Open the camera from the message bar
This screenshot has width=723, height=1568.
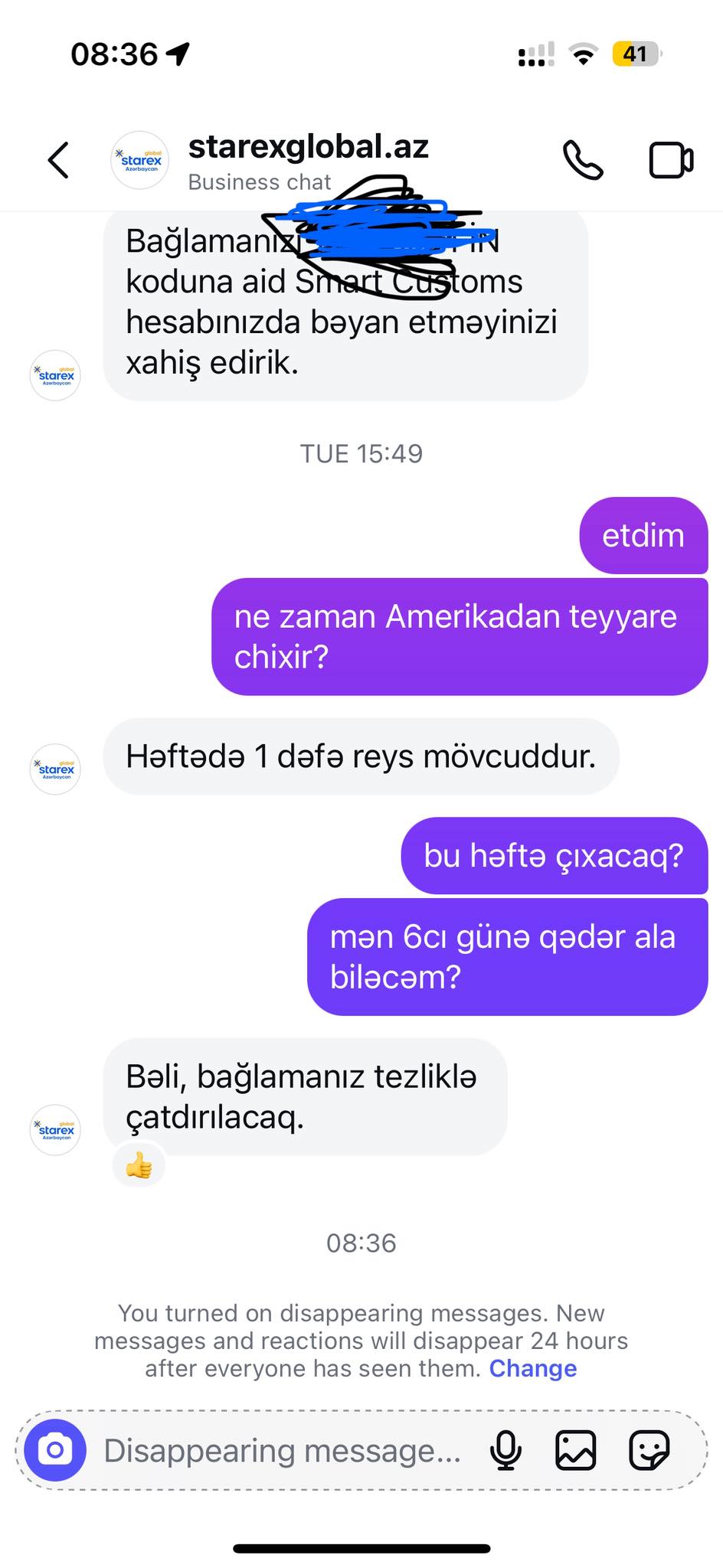pyautogui.click(x=55, y=1450)
